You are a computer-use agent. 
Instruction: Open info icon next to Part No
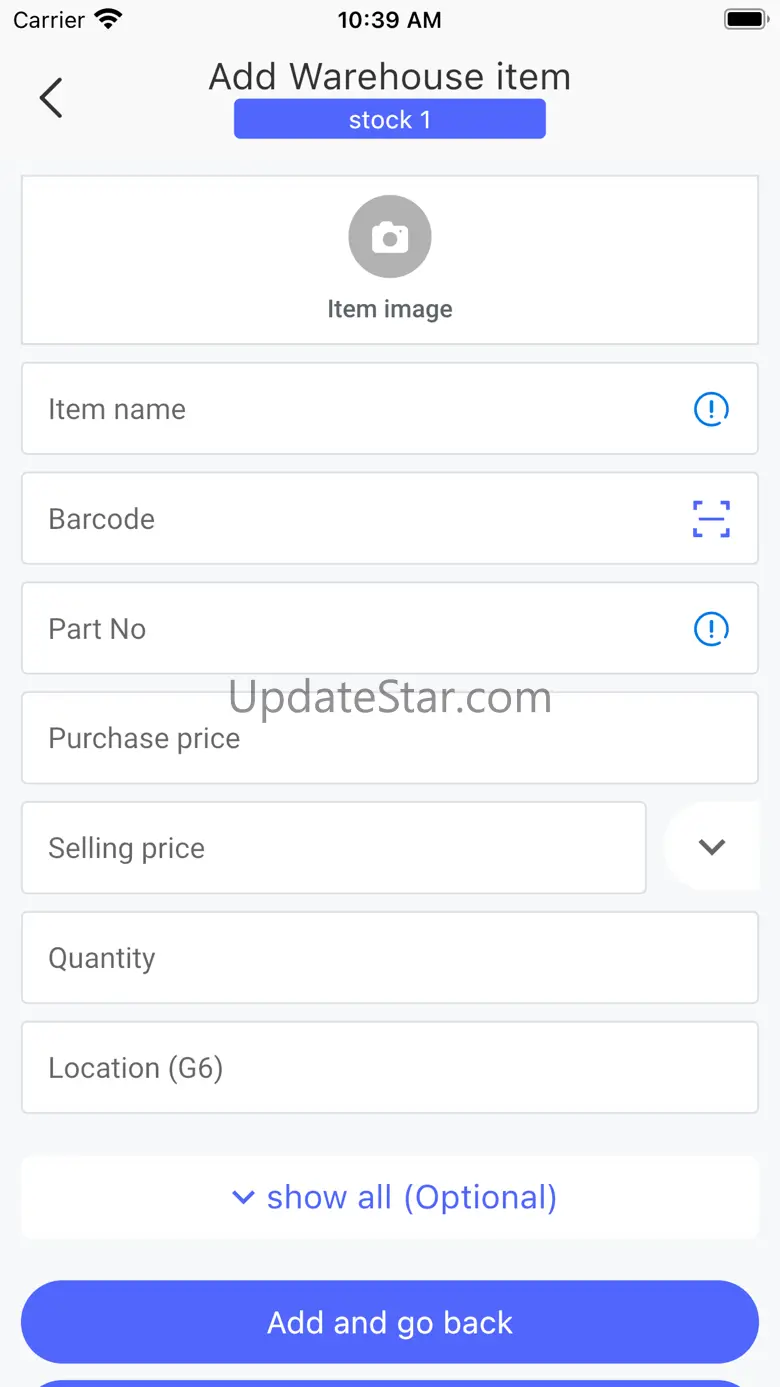[x=712, y=628]
